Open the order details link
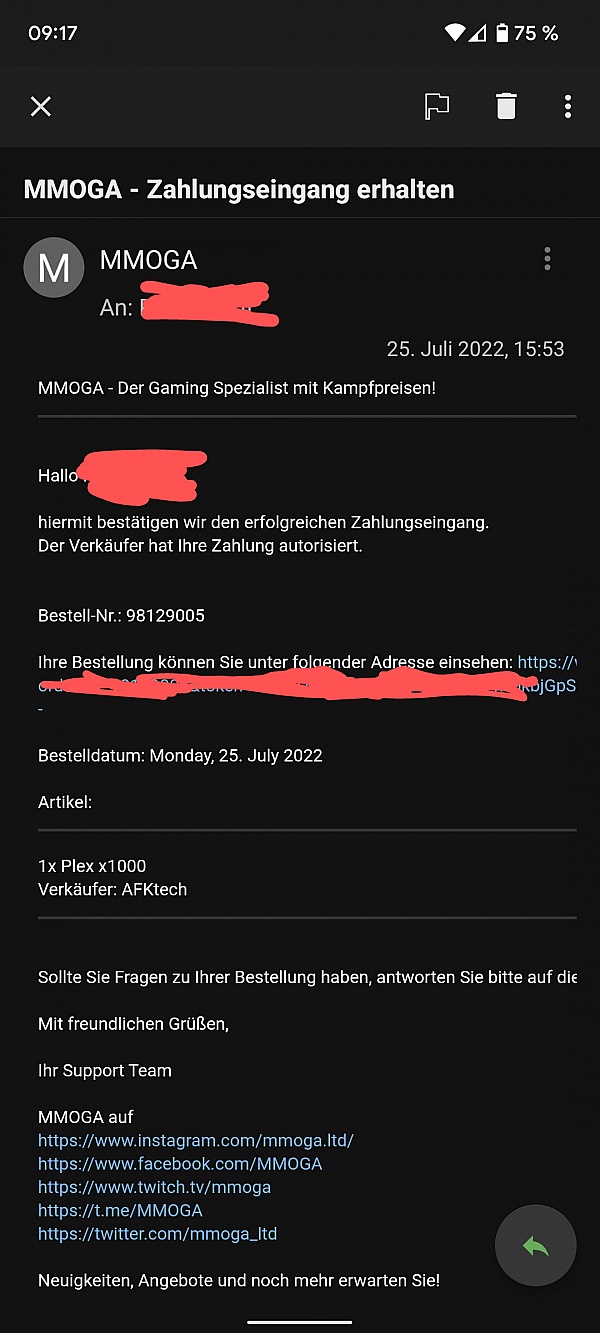Image resolution: width=600 pixels, height=1333 pixels. tap(547, 662)
